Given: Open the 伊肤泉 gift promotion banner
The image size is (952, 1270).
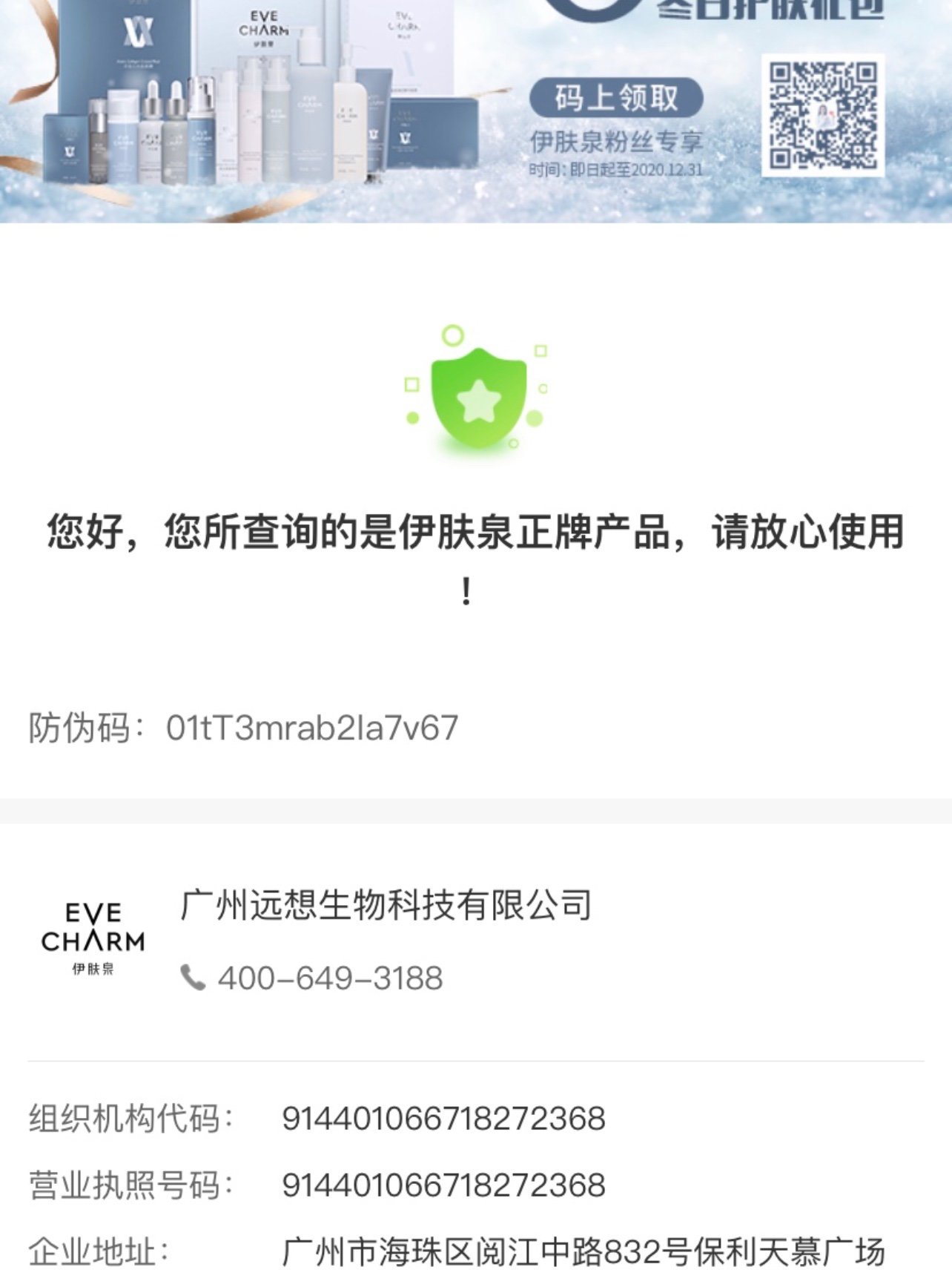Looking at the screenshot, I should point(475,111).
